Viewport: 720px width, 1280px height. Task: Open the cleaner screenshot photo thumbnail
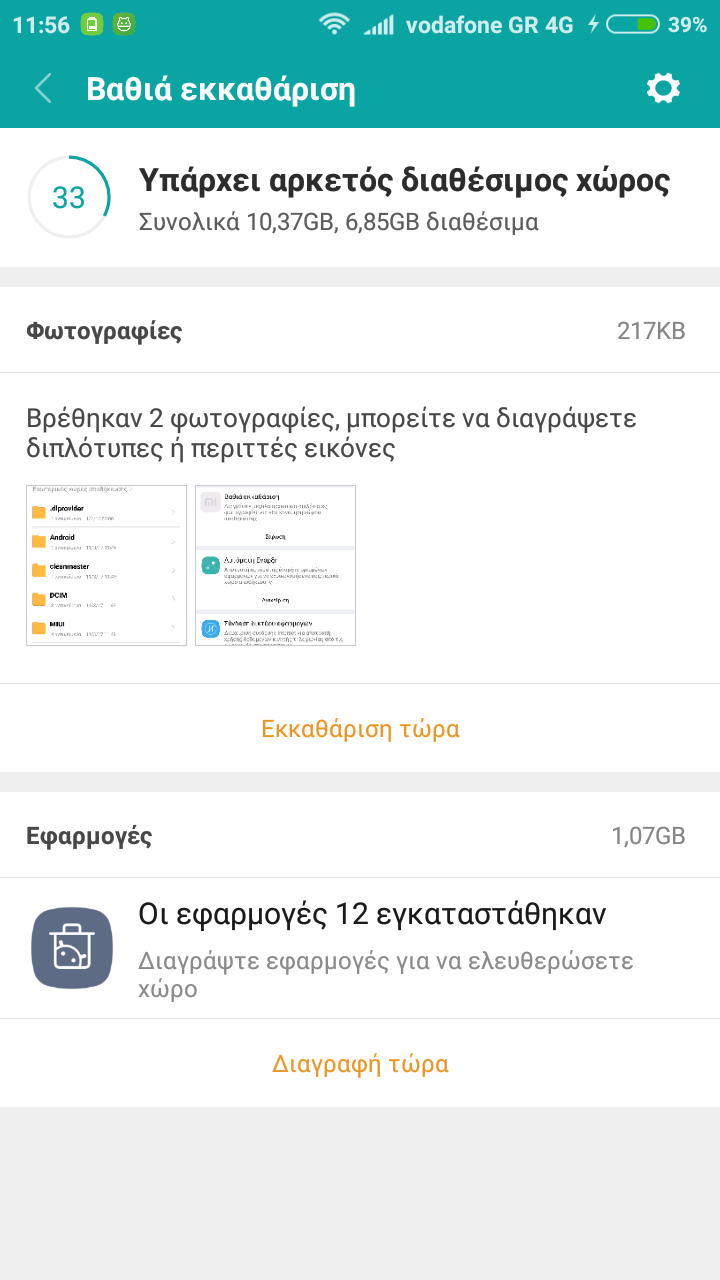pyautogui.click(x=276, y=565)
